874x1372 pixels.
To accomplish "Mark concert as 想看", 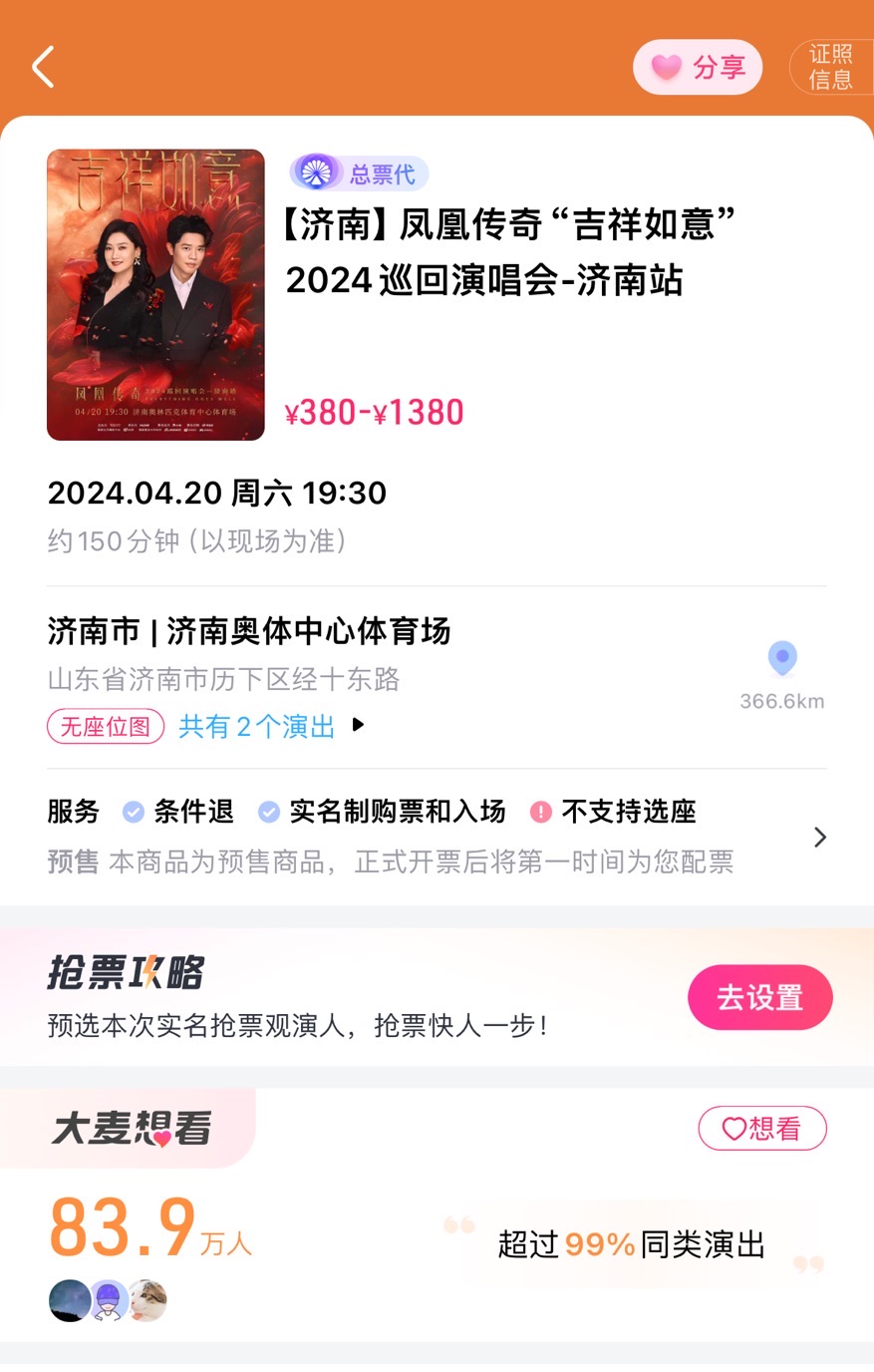I will (762, 1128).
